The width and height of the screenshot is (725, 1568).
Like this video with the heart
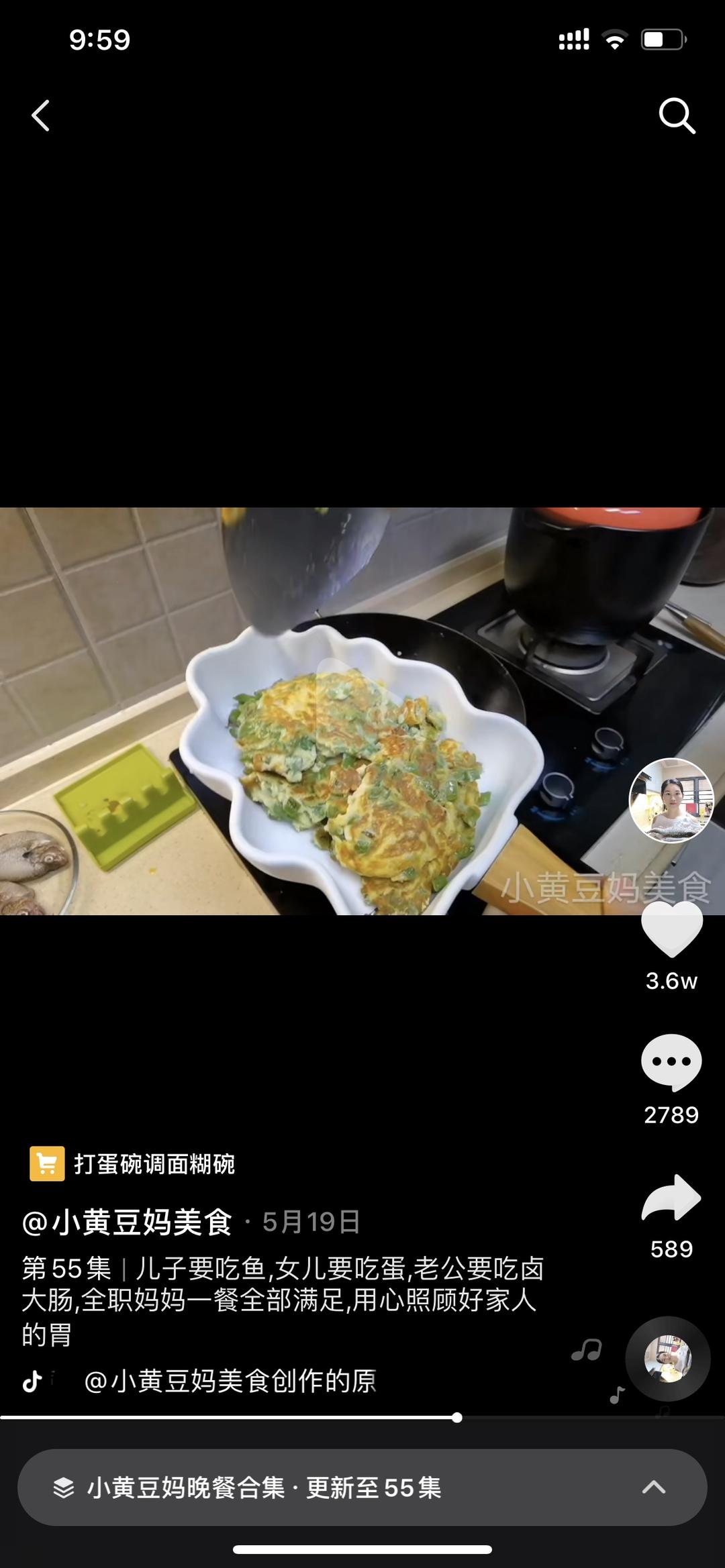[671, 930]
